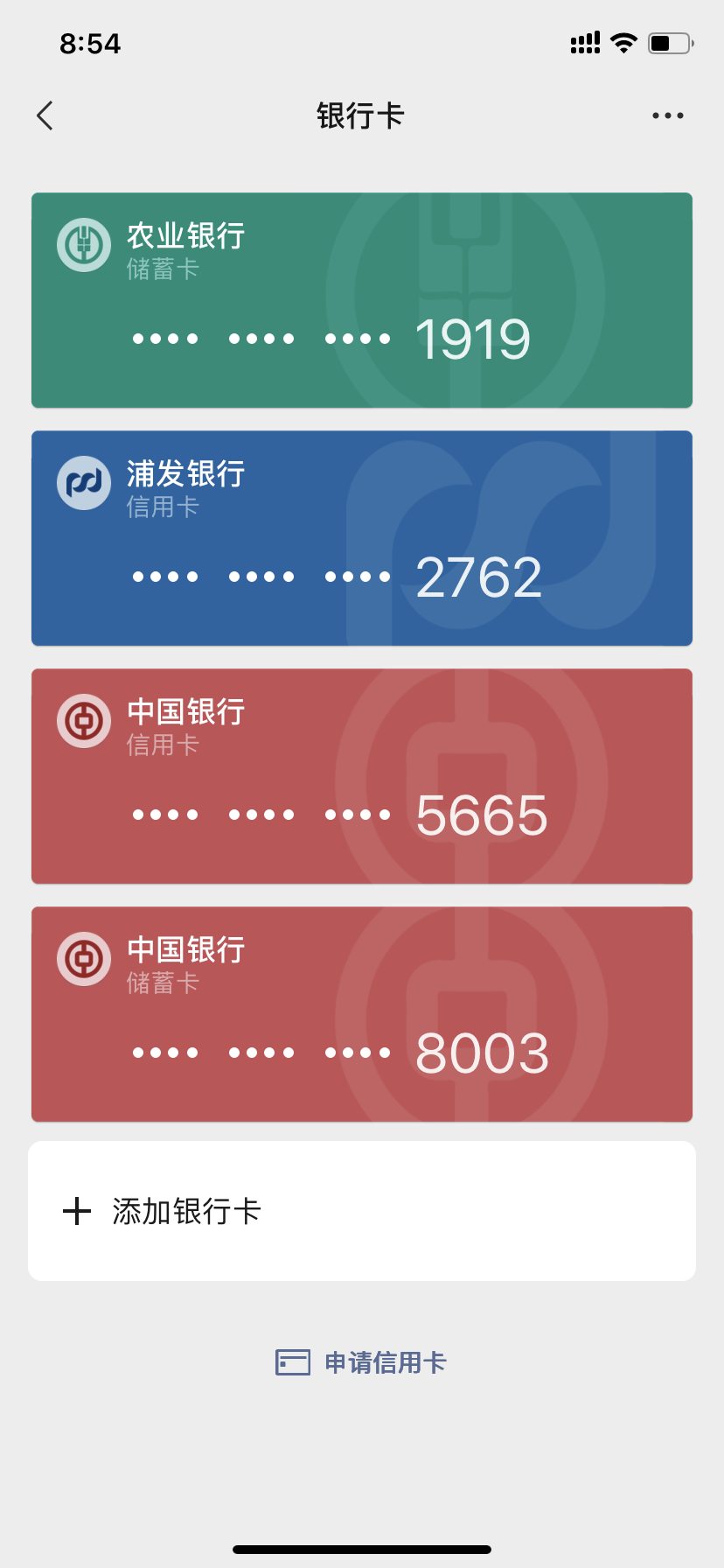Open the three-dot more options menu

[x=667, y=115]
